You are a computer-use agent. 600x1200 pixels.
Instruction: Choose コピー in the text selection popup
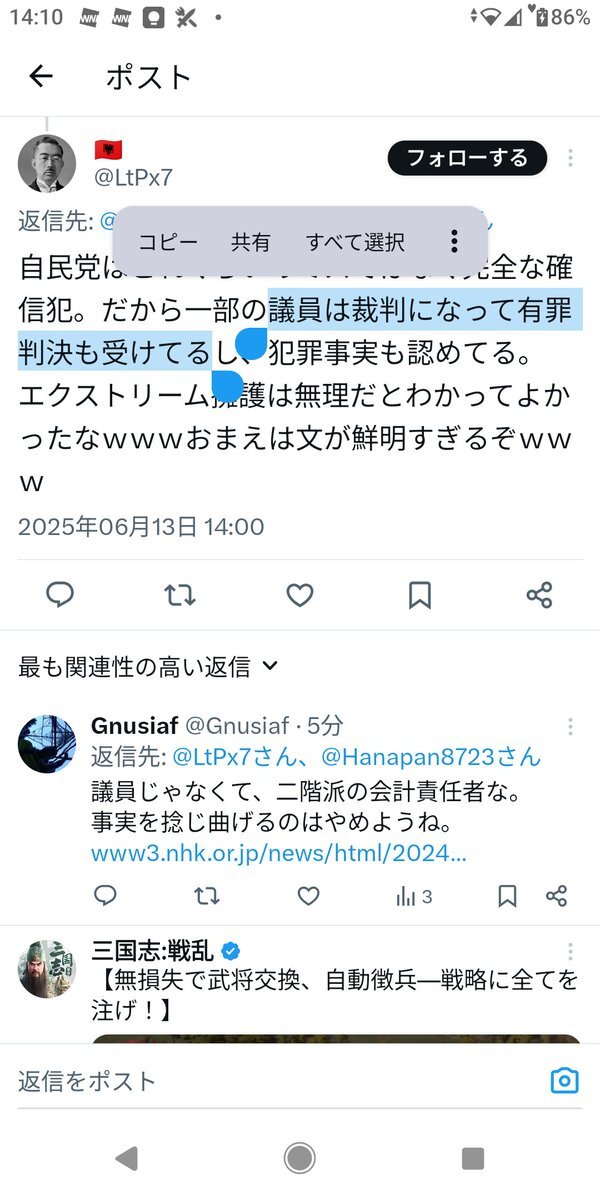168,241
